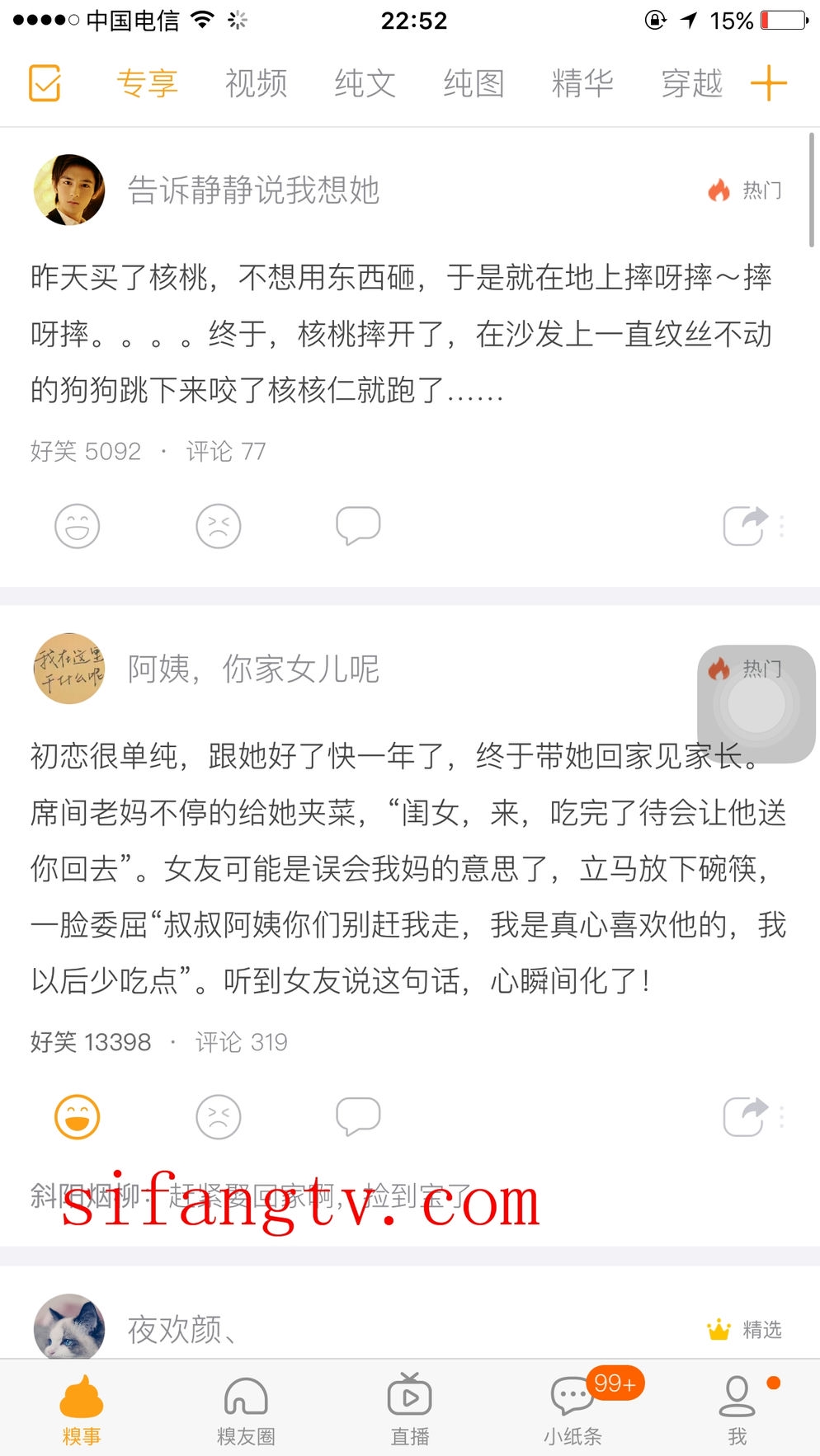The width and height of the screenshot is (820, 1456).
Task: Open comments on the 初恋很单纯 post
Action: tap(358, 1117)
